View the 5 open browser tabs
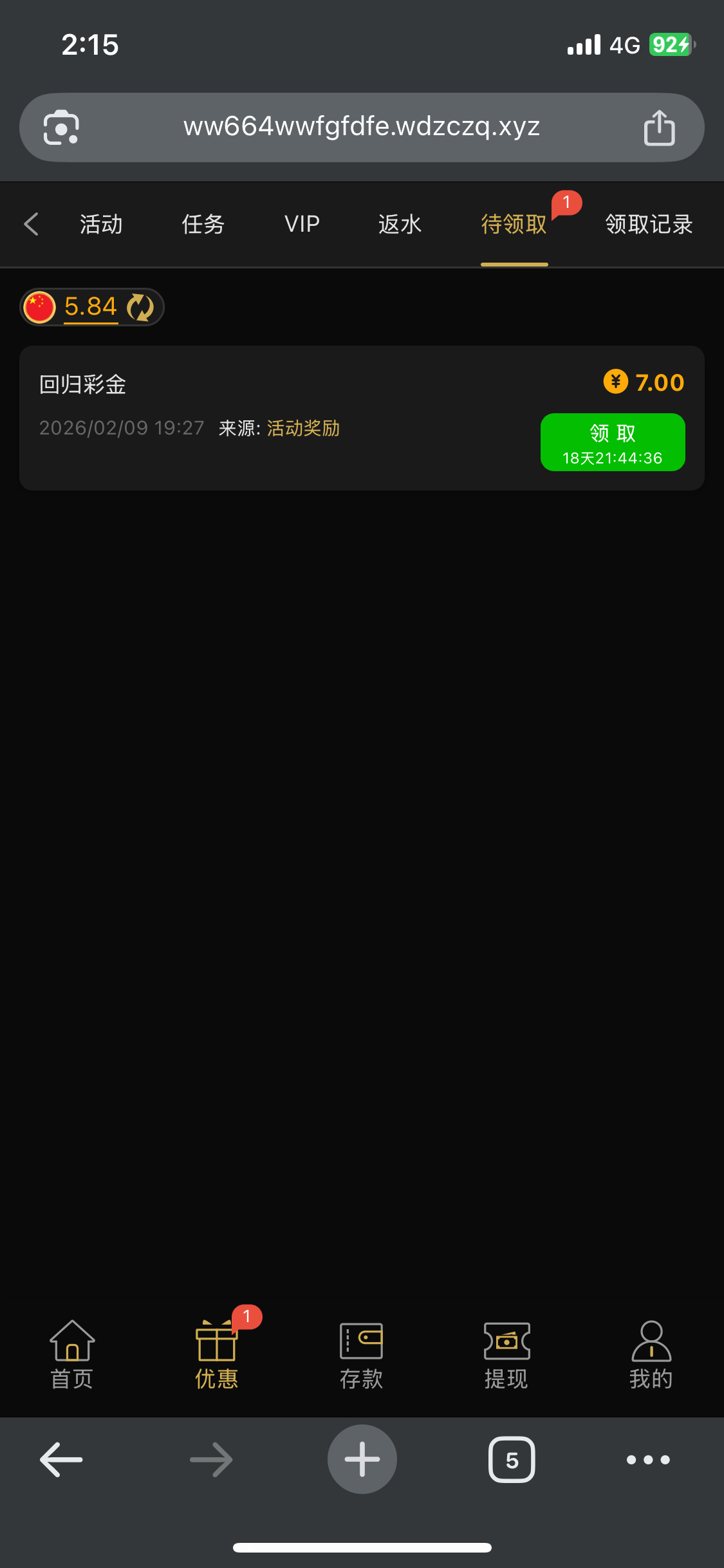The width and height of the screenshot is (724, 1568). 512,1459
